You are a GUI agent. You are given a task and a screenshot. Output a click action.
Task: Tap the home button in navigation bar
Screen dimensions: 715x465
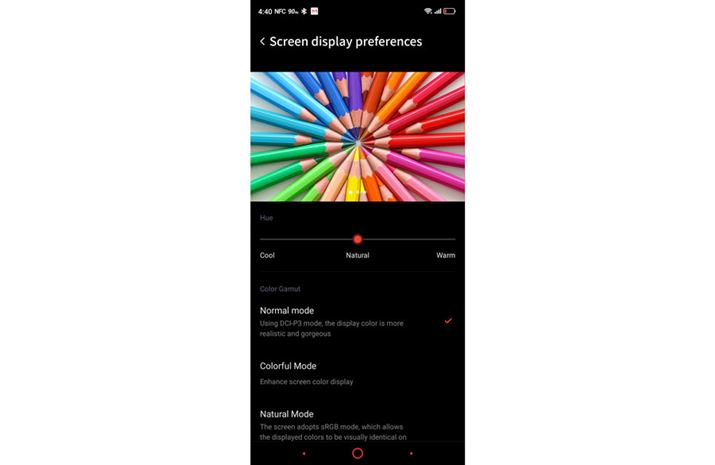[357, 453]
